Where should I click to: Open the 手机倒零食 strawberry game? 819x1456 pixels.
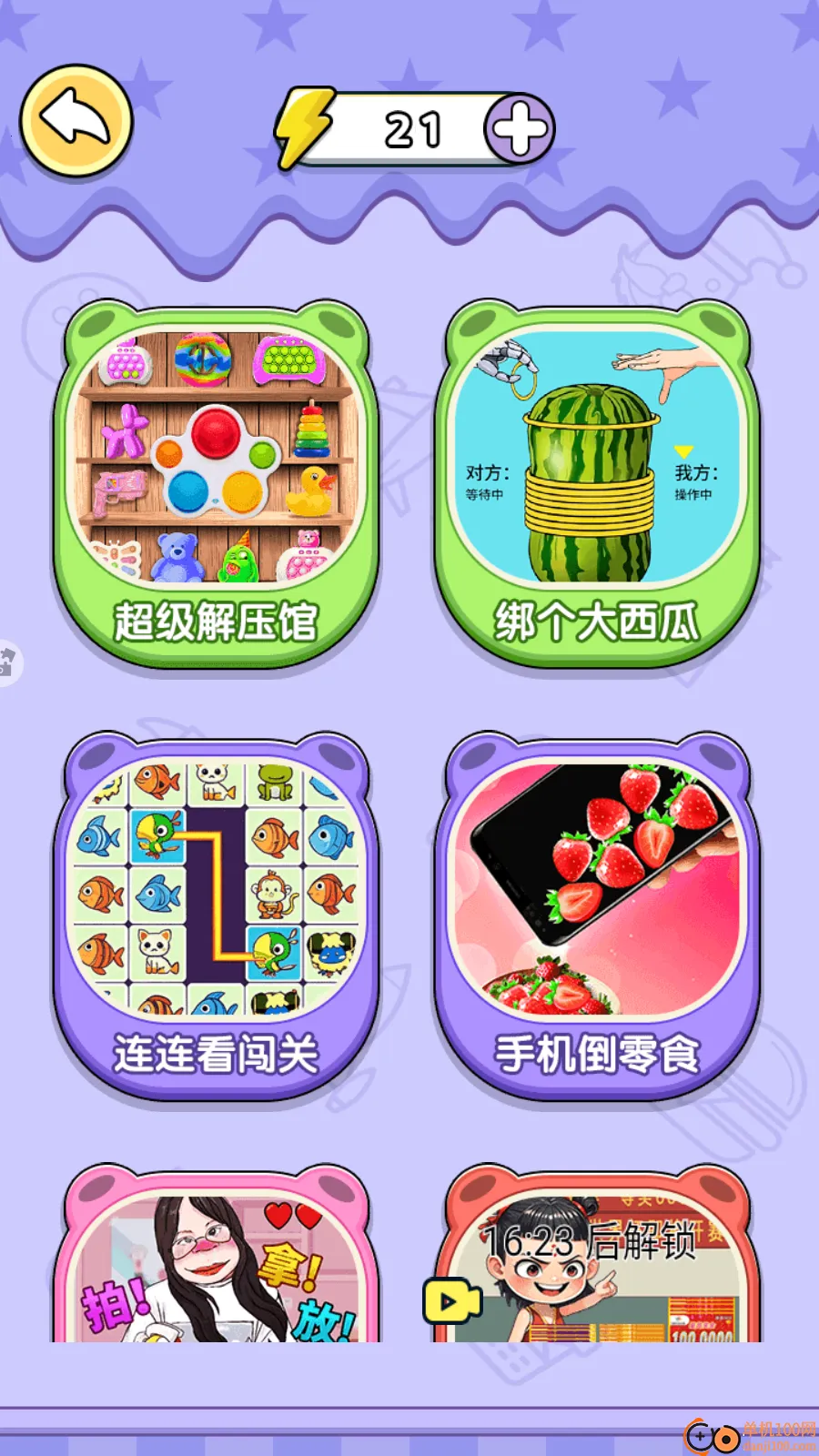[x=596, y=887]
